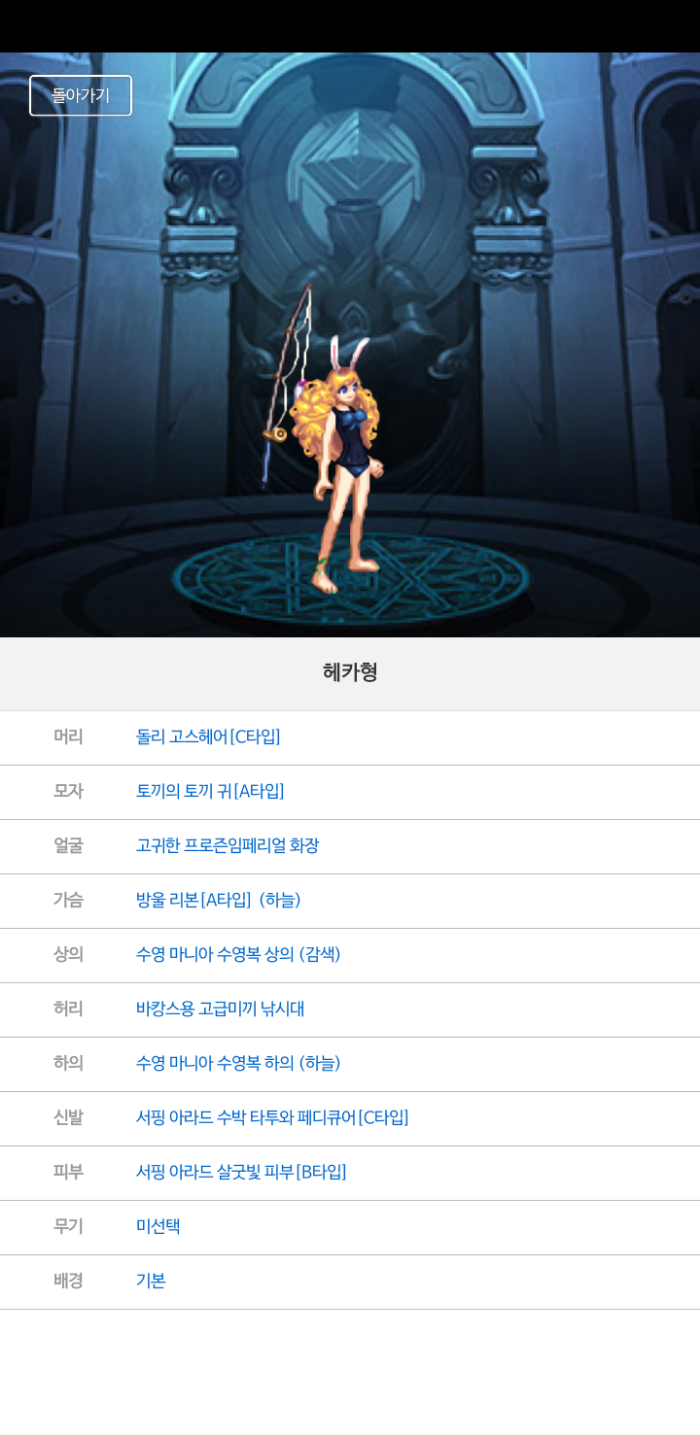Tap the 돌아가기 back button
The image size is (700, 1435).
click(80, 96)
